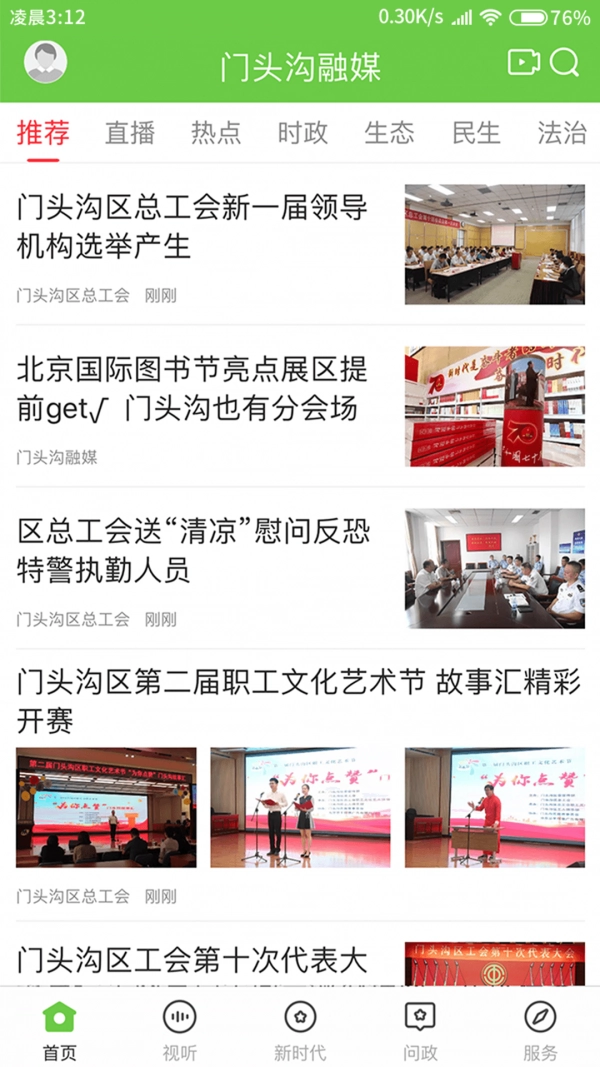Image resolution: width=600 pixels, height=1067 pixels.
Task: Switch to the 生态 tab
Action: pyautogui.click(x=389, y=132)
